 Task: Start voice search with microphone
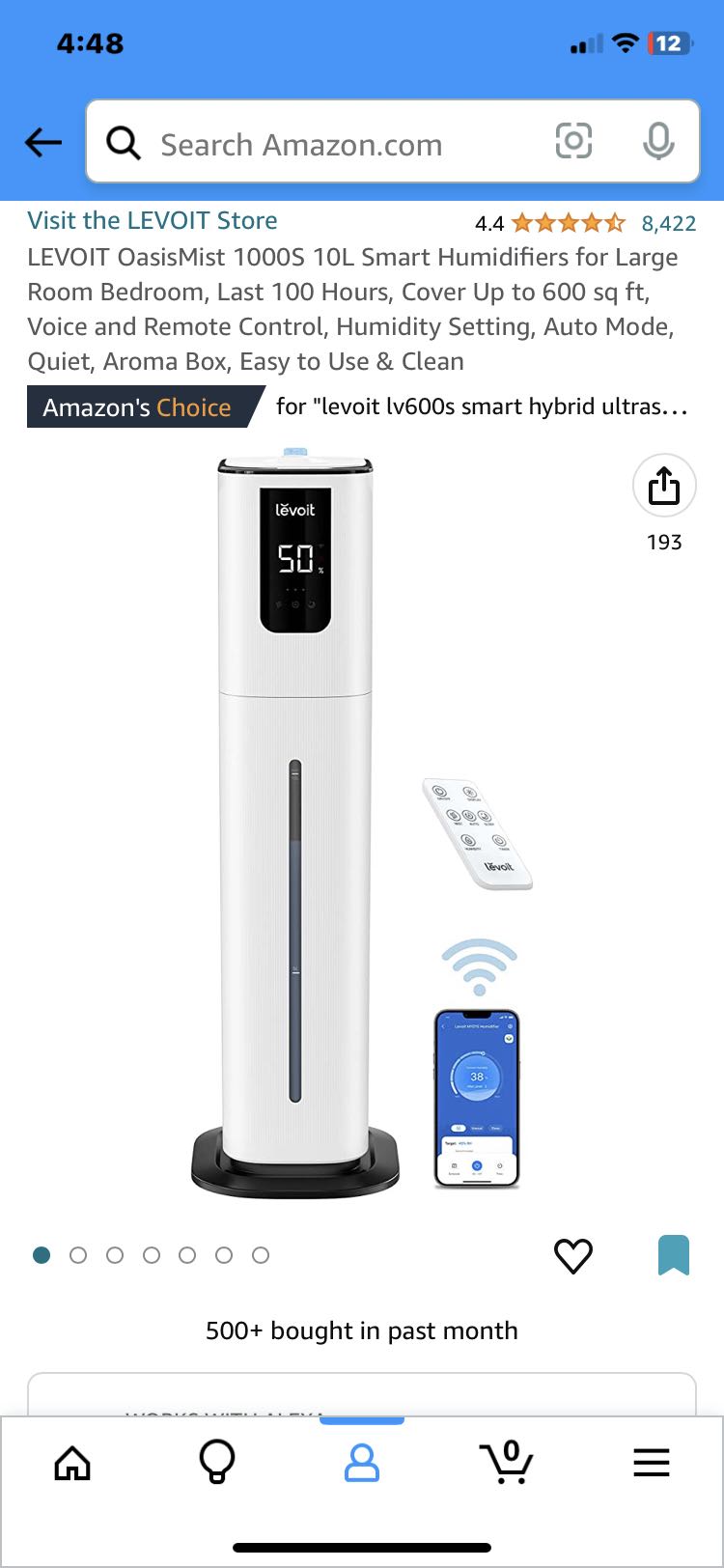[658, 142]
